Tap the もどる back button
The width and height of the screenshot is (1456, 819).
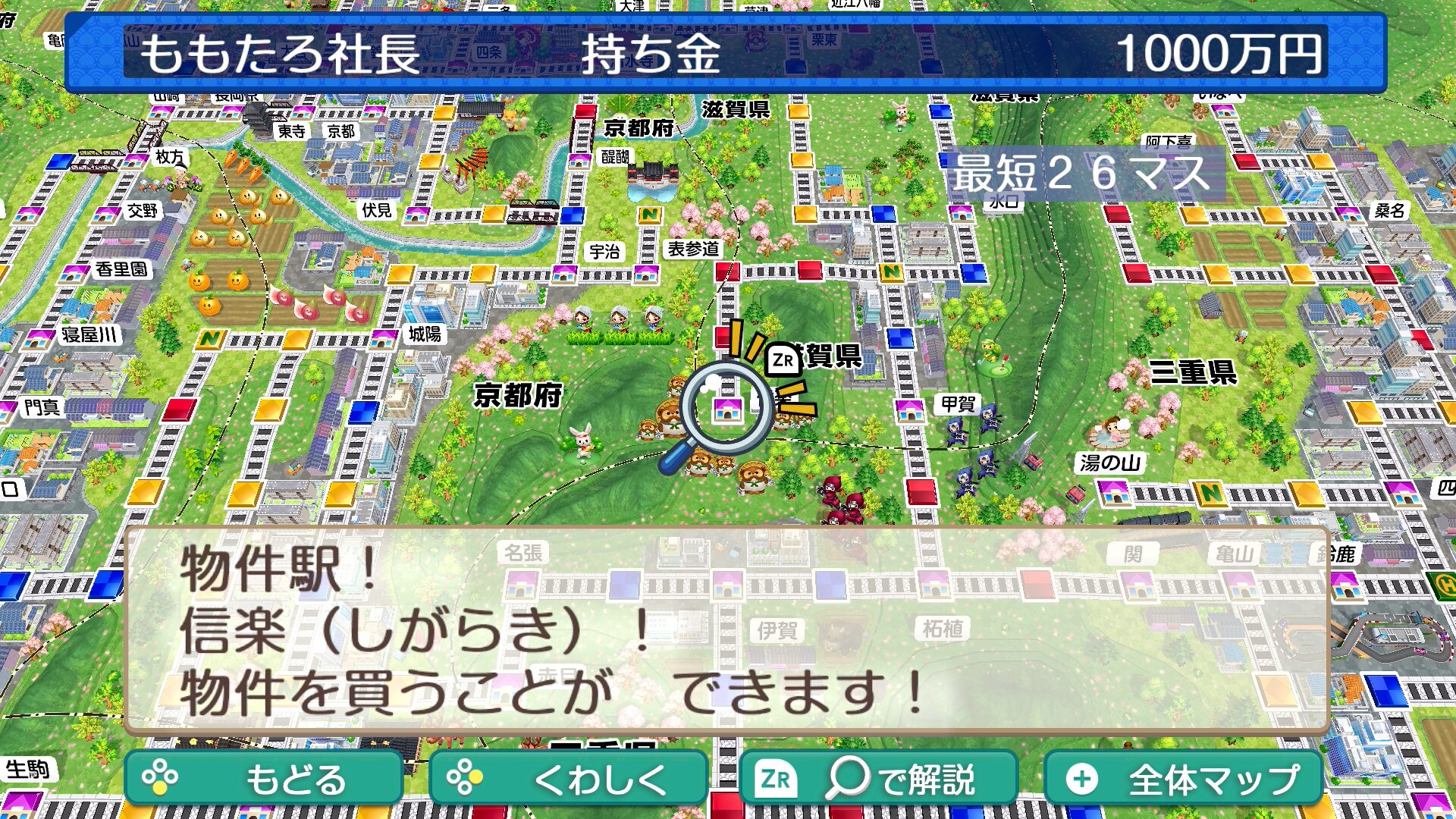click(263, 779)
